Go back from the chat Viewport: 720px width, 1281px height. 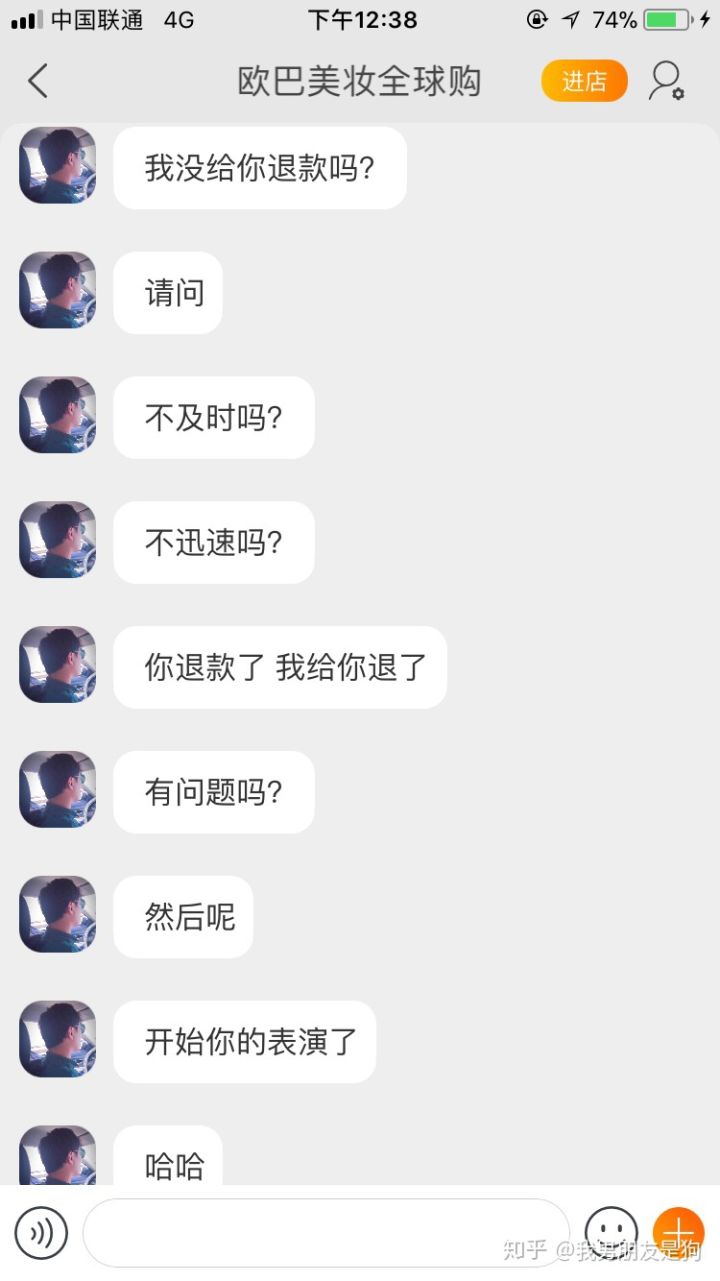[x=38, y=81]
